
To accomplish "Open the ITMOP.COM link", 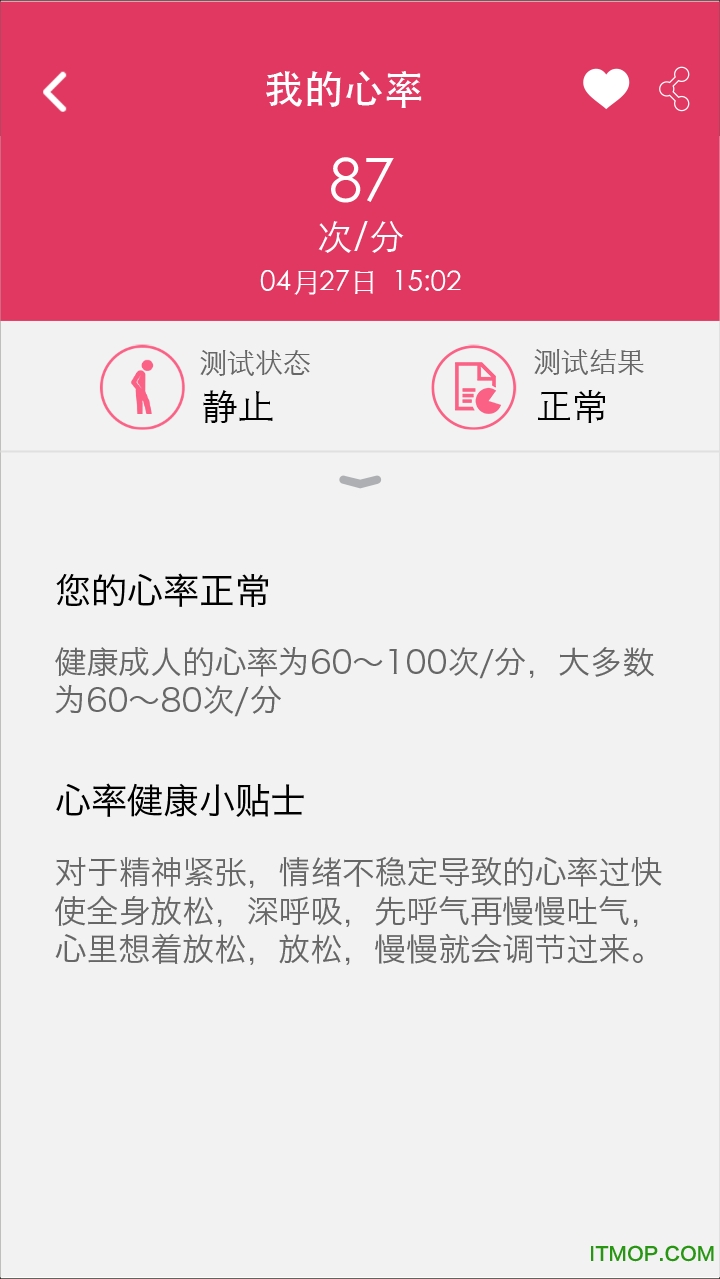I will 651,1253.
